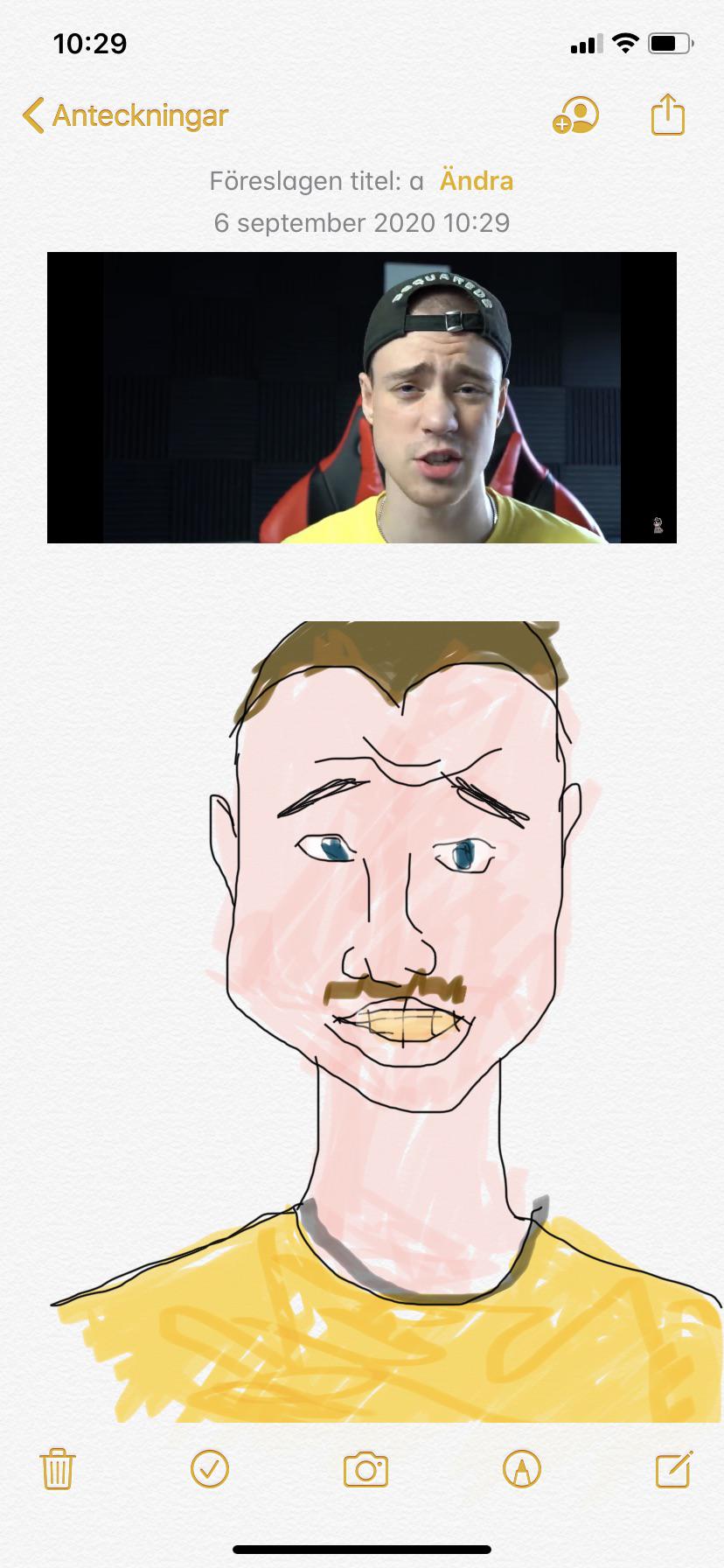The image size is (724, 1568).
Task: Add people to this note
Action: [575, 115]
